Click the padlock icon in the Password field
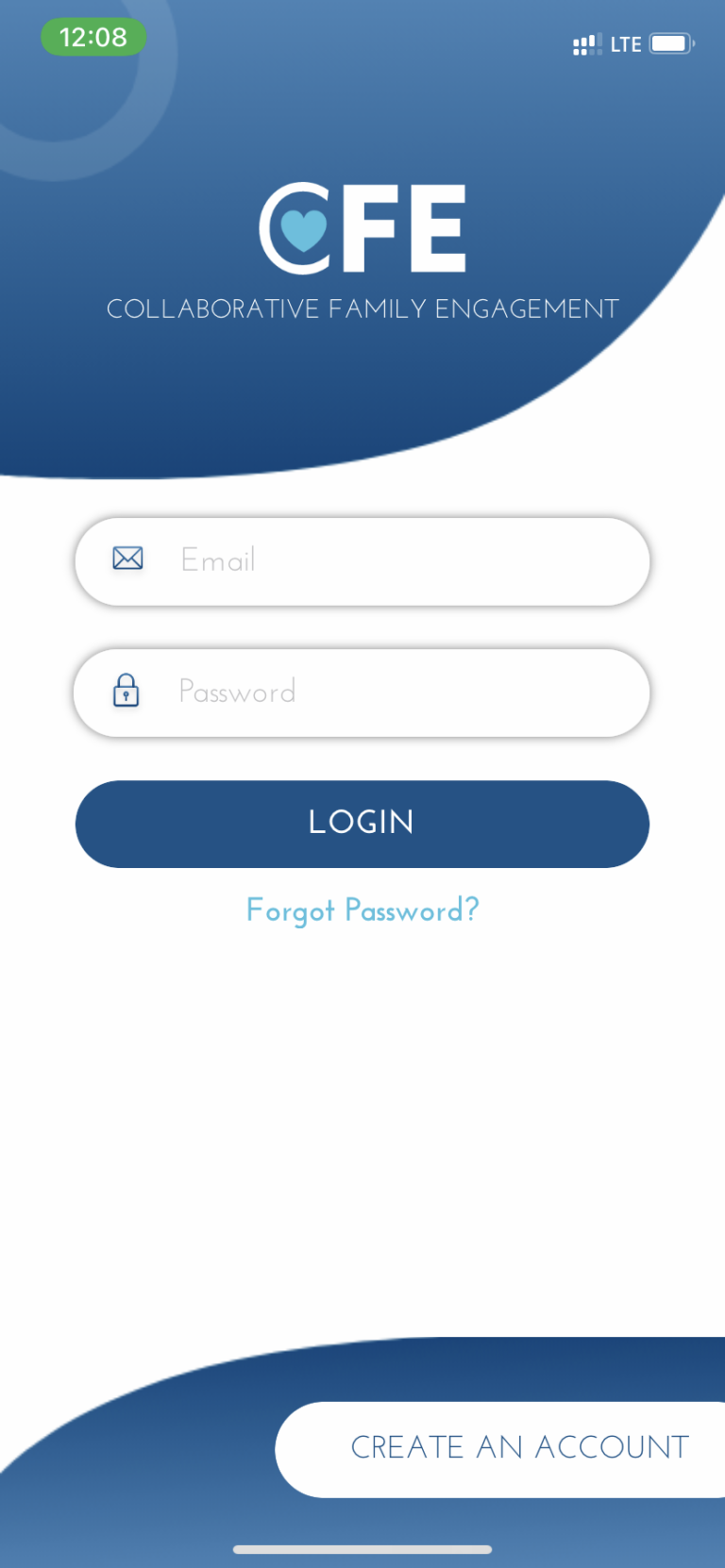This screenshot has width=725, height=1568. (x=126, y=692)
